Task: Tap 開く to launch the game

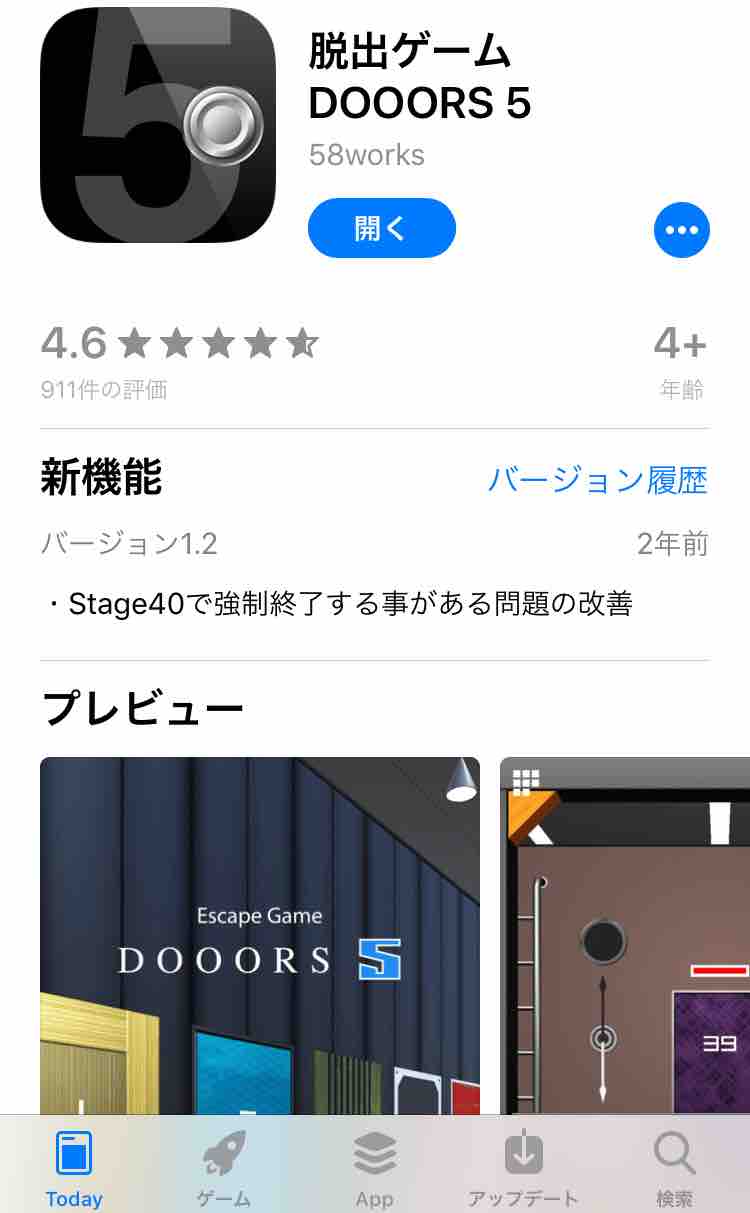Action: click(x=382, y=228)
